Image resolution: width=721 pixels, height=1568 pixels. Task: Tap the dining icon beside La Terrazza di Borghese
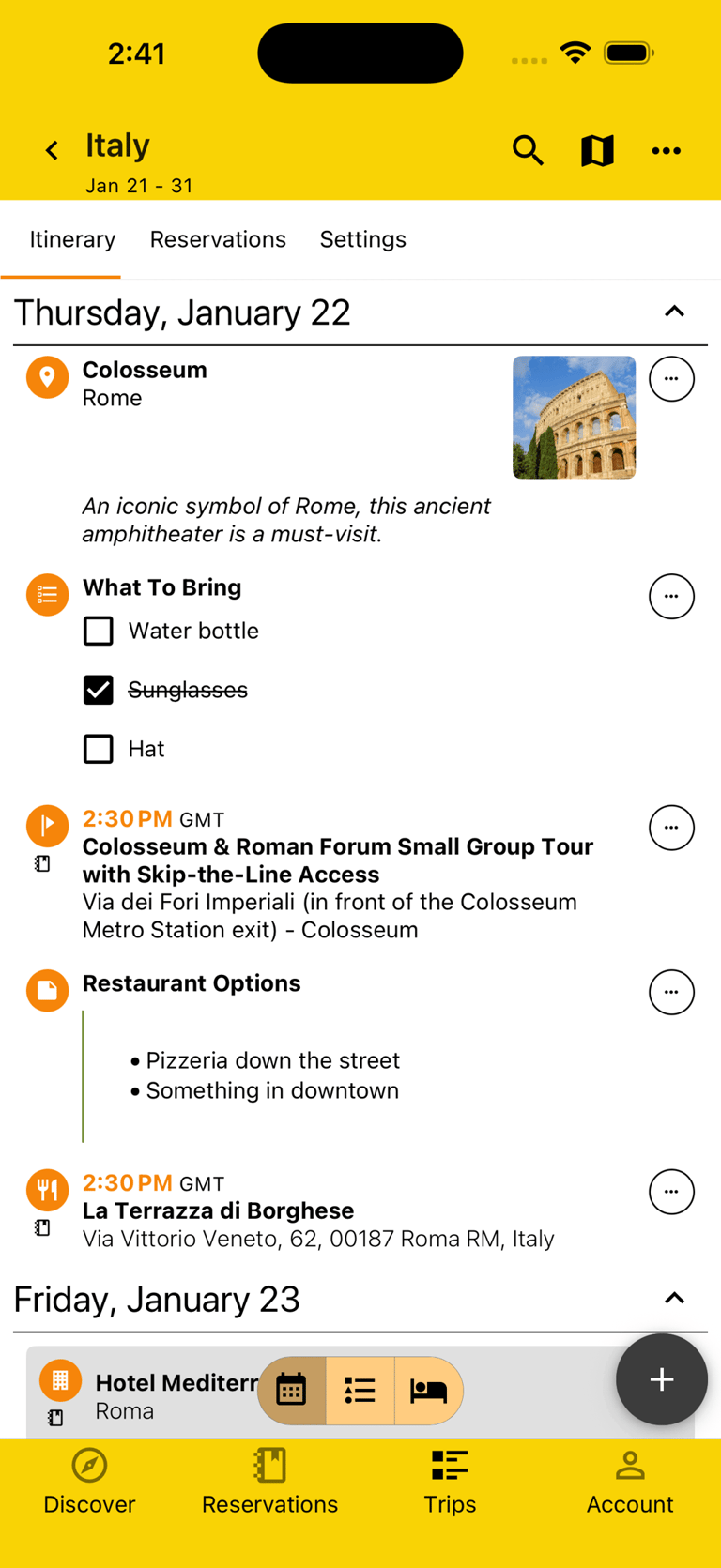(x=47, y=1189)
